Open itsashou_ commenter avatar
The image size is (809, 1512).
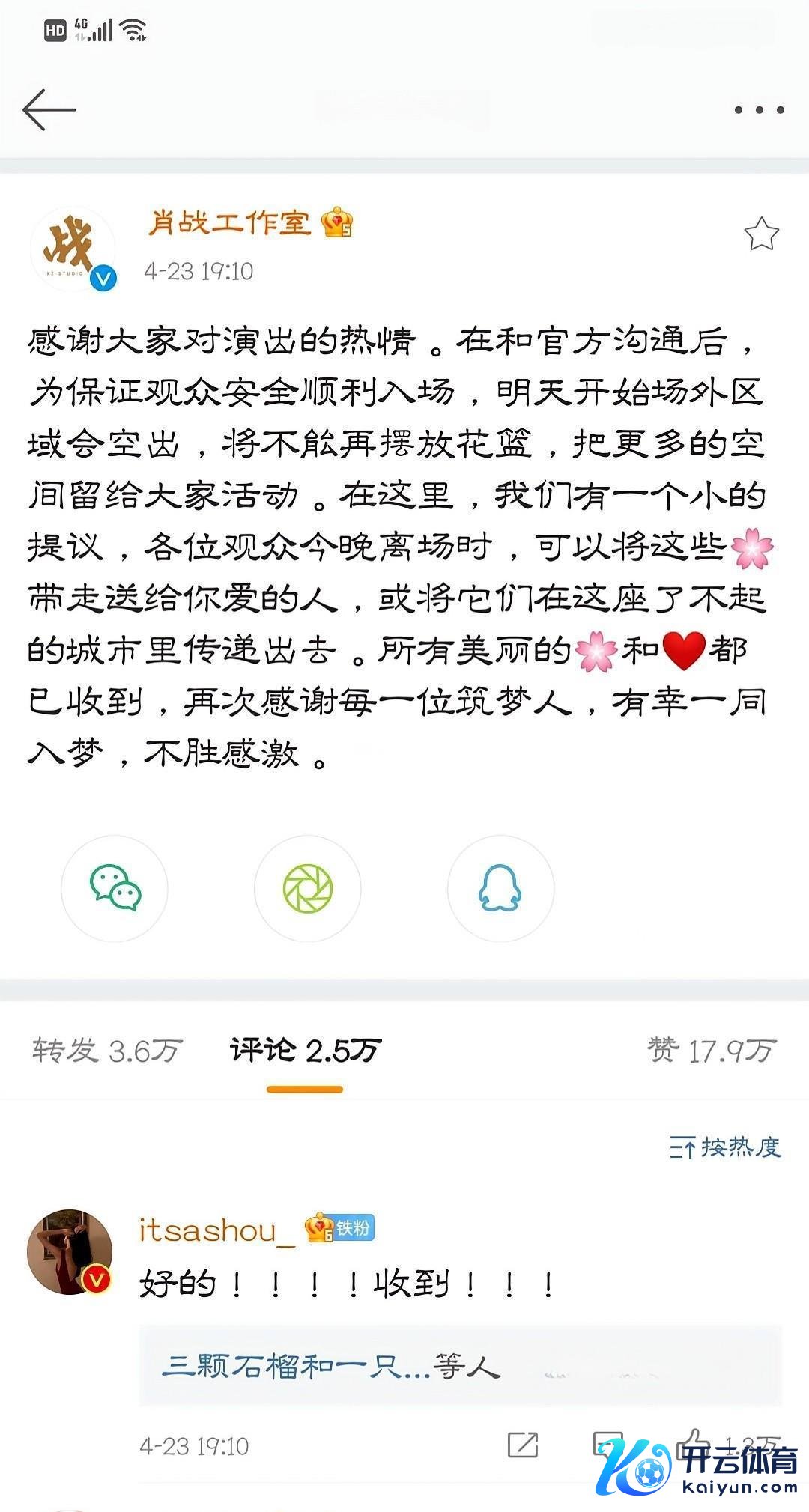click(70, 1251)
